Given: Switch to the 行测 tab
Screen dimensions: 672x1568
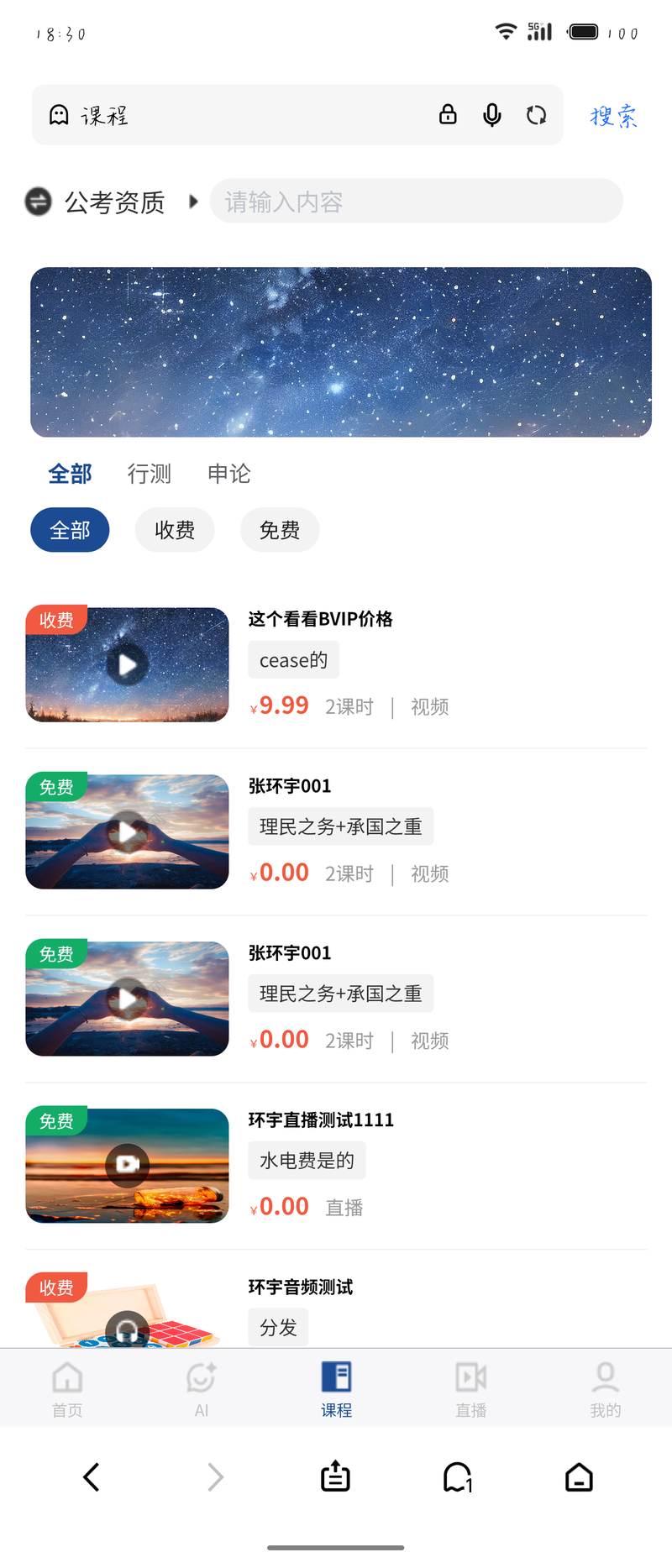Looking at the screenshot, I should click(x=150, y=474).
